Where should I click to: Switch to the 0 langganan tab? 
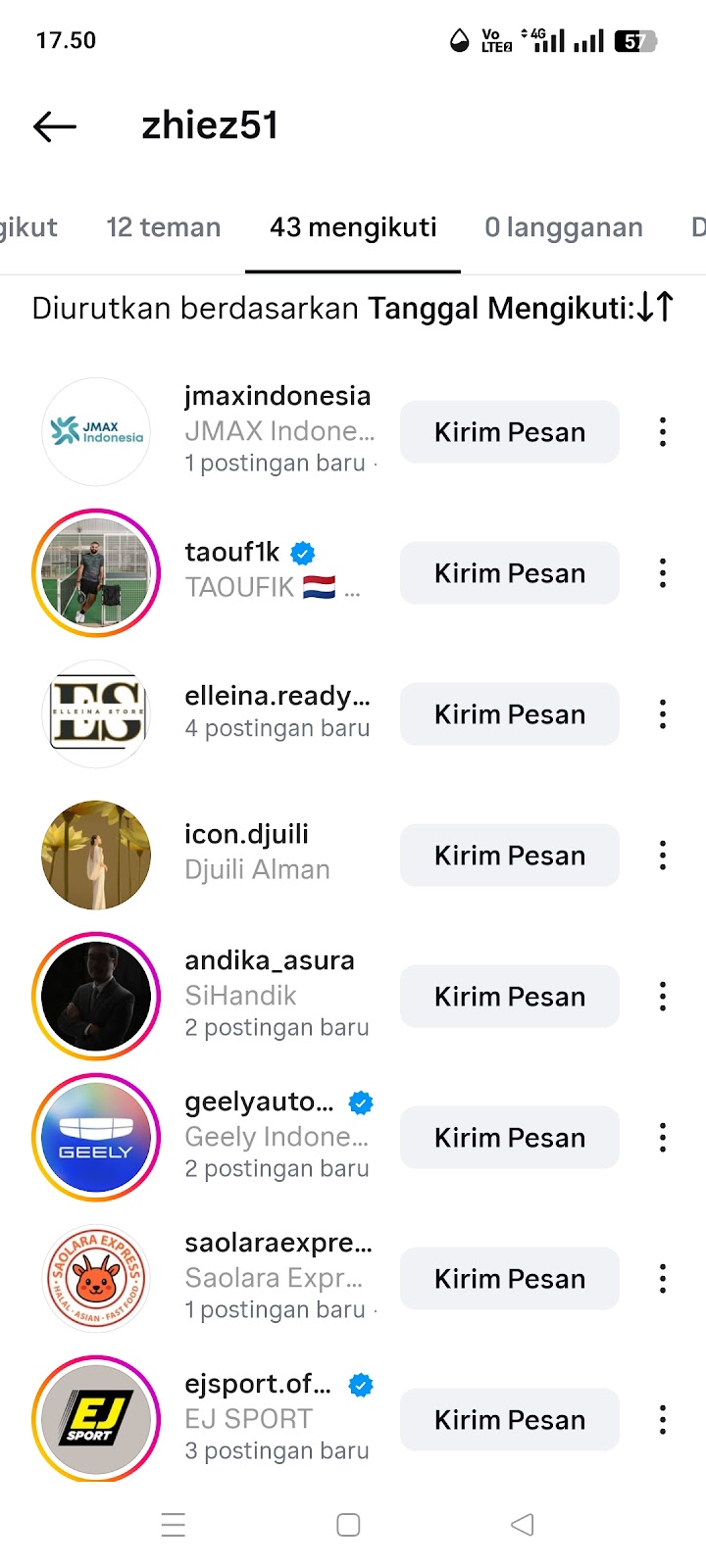pyautogui.click(x=564, y=227)
